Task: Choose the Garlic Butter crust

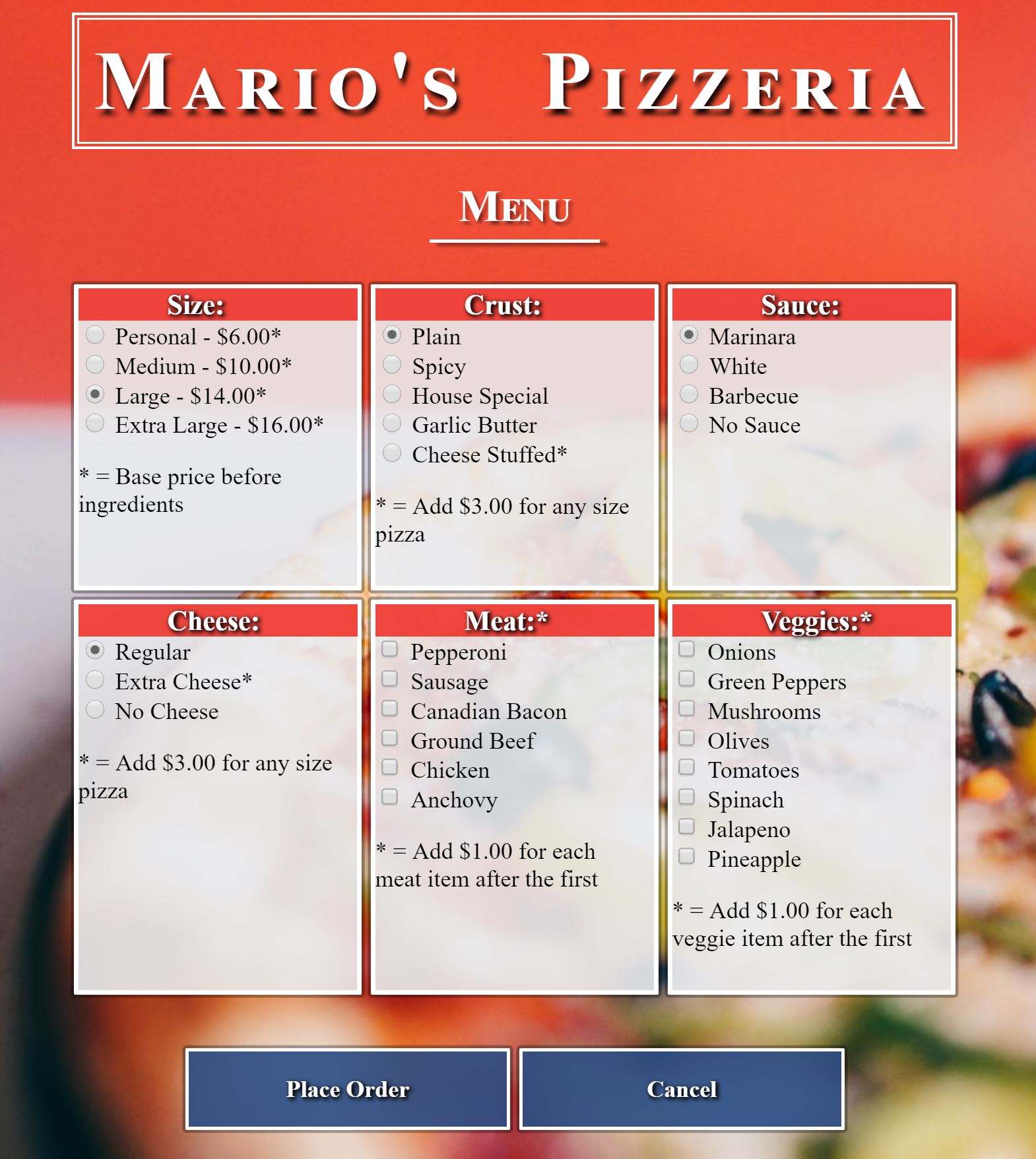Action: 392,423
